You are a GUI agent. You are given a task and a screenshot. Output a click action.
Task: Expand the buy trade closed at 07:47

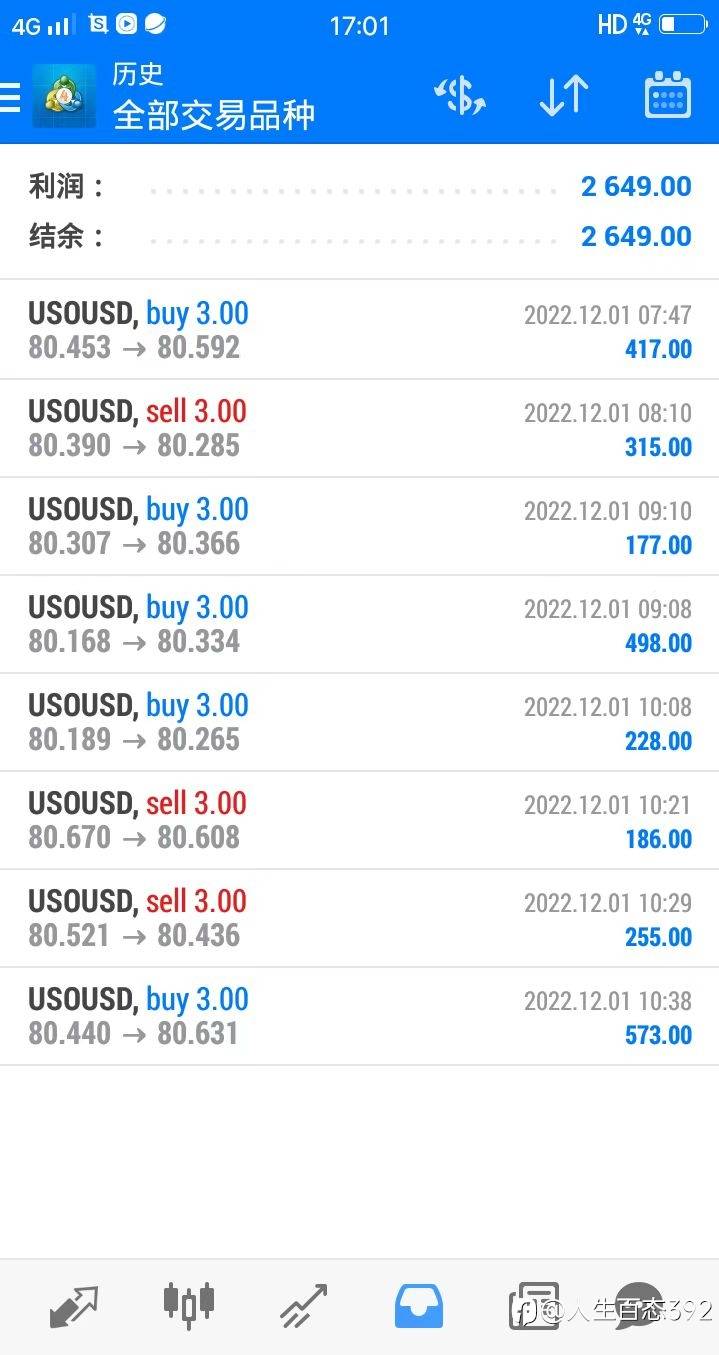pos(359,330)
